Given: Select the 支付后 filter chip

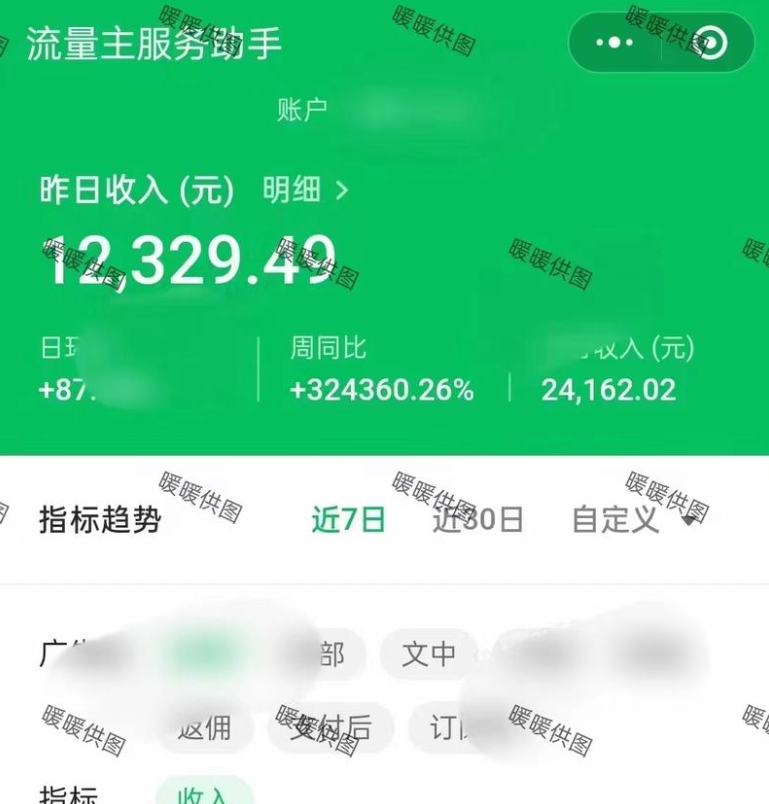Looking at the screenshot, I should (330, 727).
